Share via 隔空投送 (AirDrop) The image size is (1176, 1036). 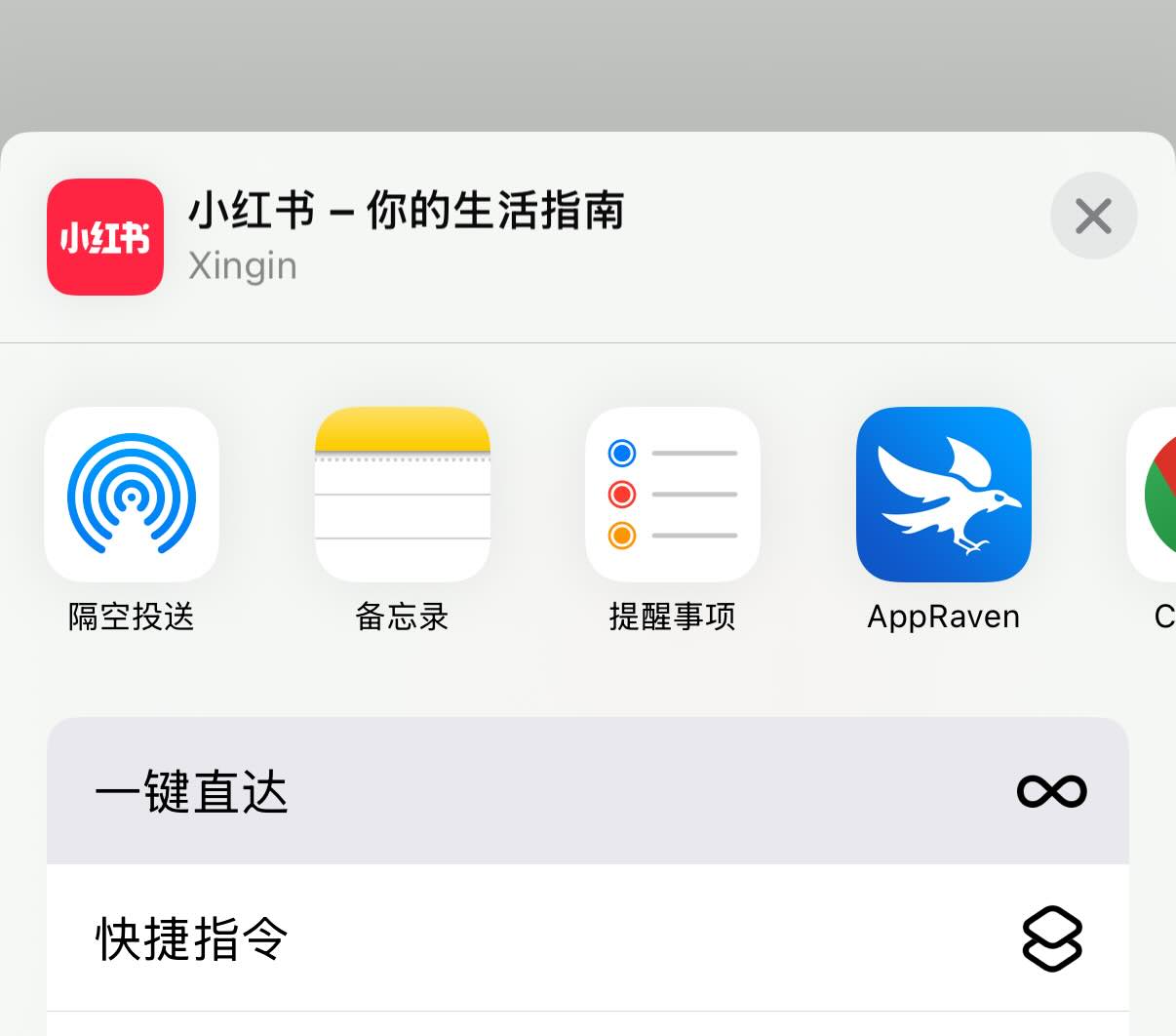click(132, 495)
